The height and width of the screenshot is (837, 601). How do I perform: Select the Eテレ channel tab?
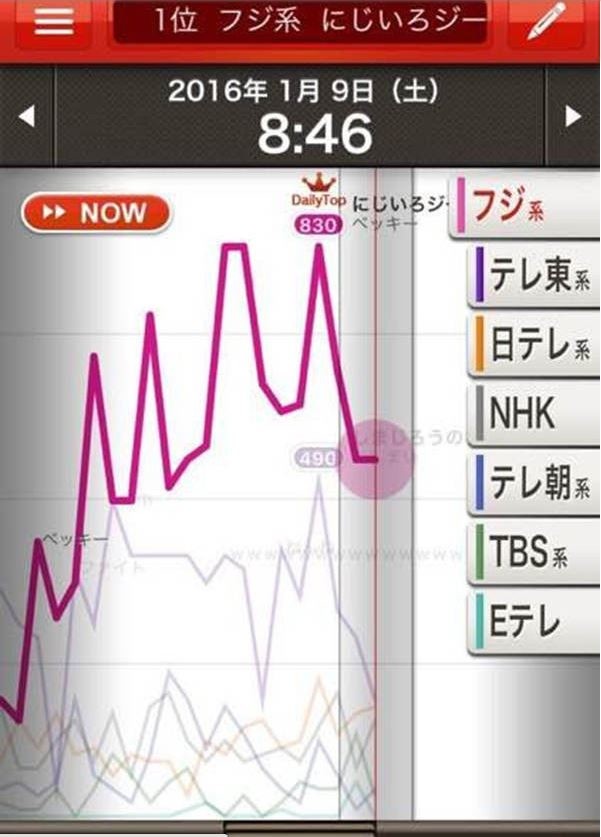pyautogui.click(x=535, y=620)
